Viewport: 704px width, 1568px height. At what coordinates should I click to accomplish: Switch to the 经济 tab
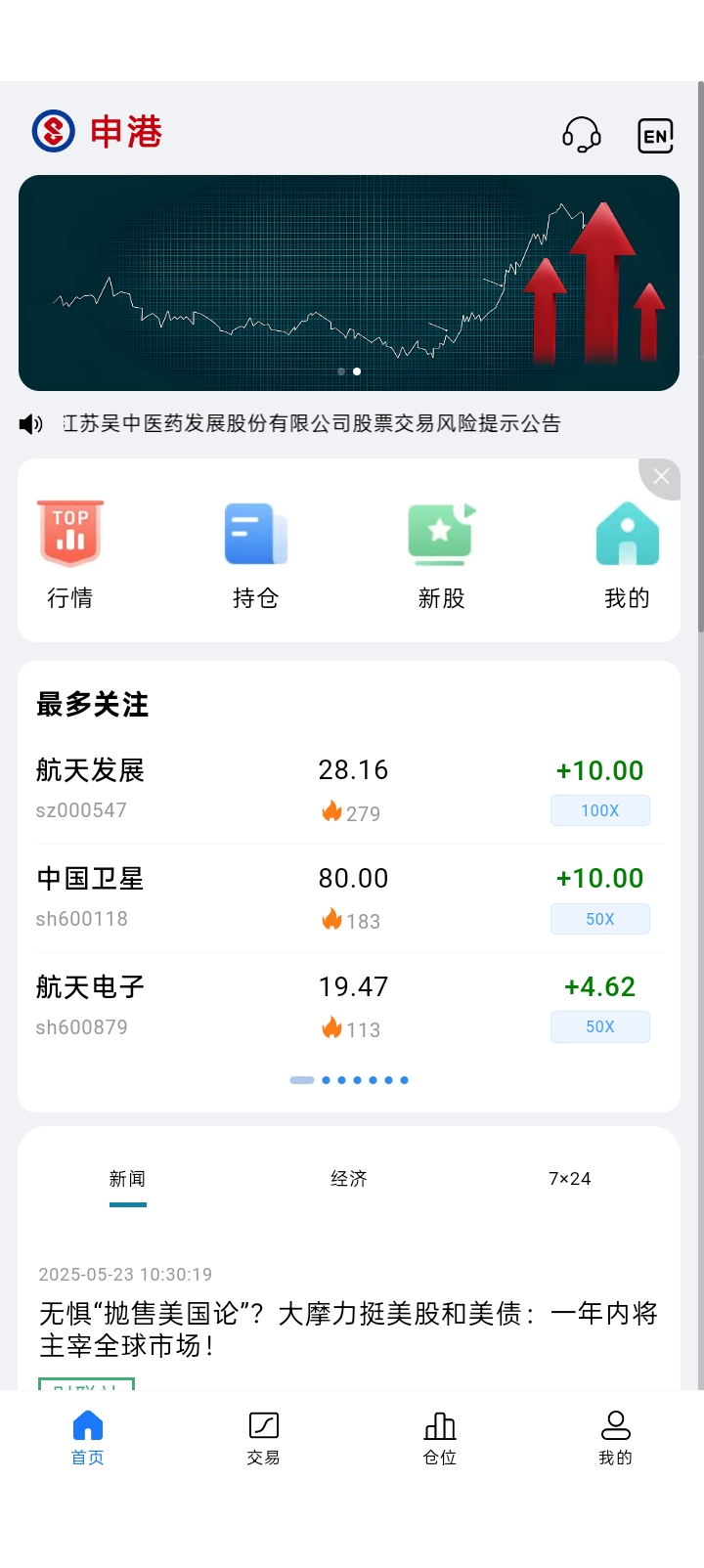click(x=349, y=1179)
